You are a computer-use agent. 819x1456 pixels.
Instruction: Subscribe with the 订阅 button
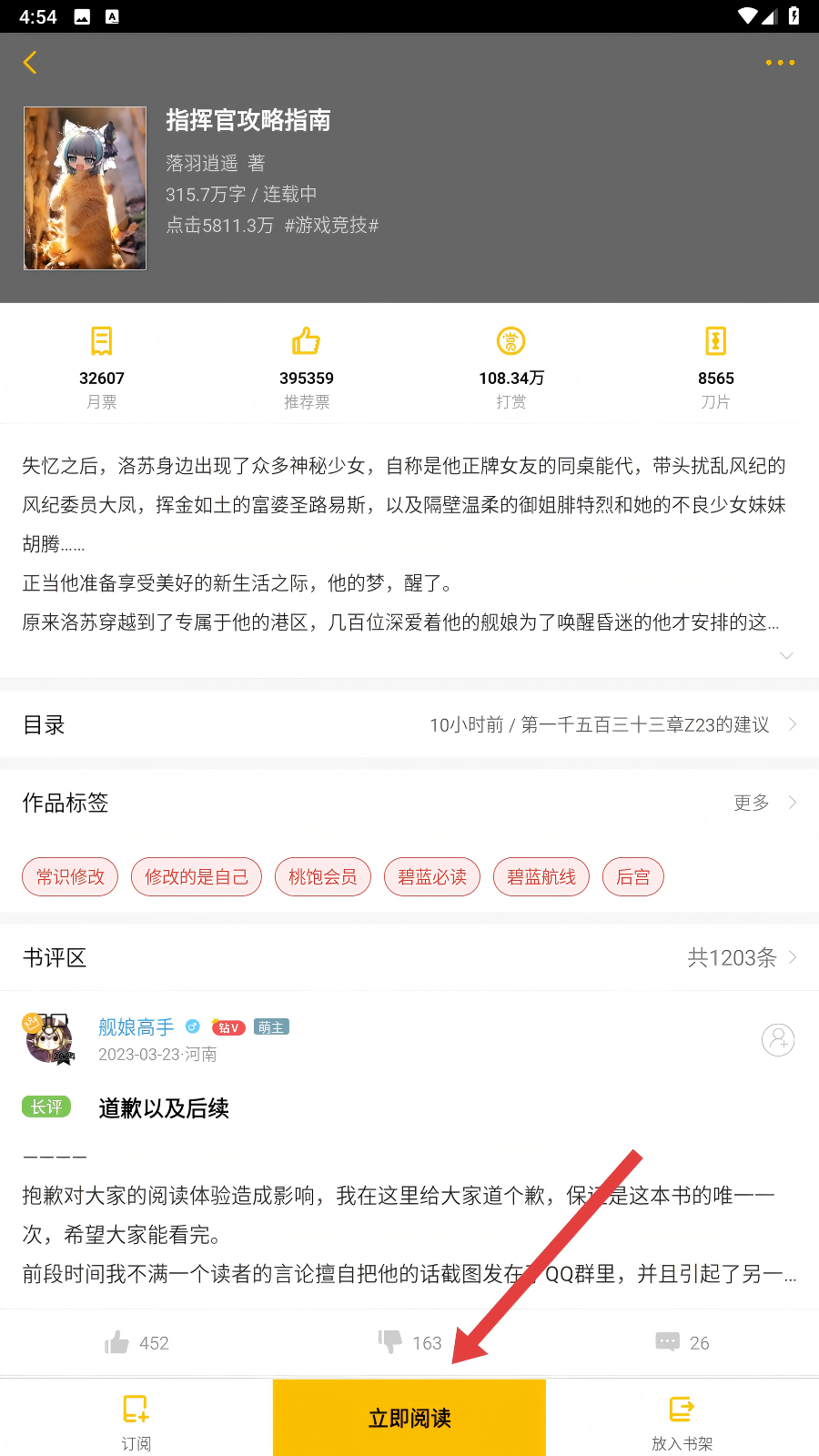click(x=136, y=1421)
